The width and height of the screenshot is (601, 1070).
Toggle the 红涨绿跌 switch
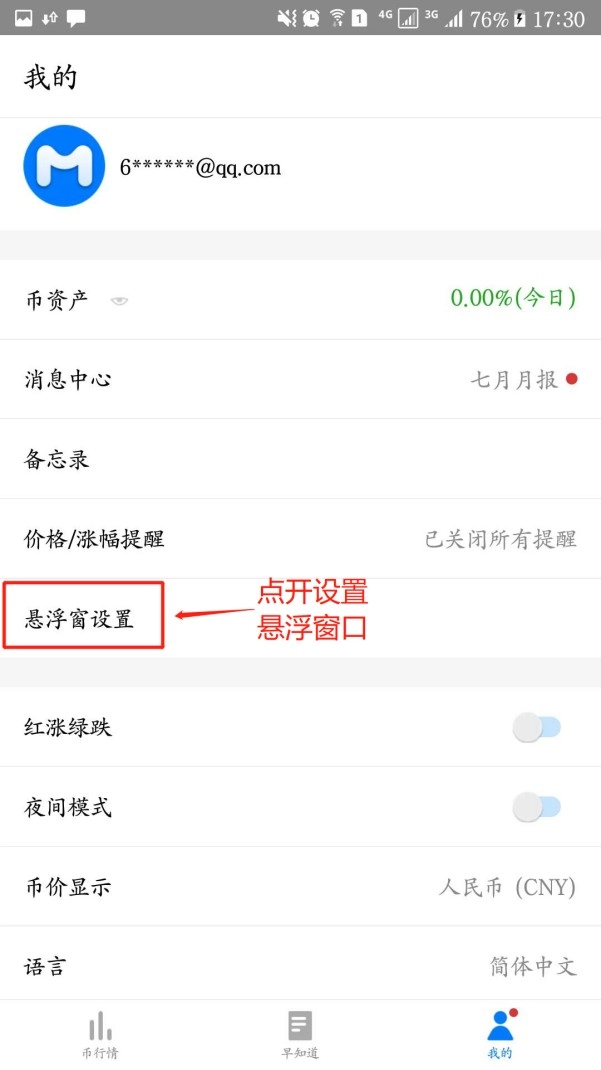click(537, 727)
